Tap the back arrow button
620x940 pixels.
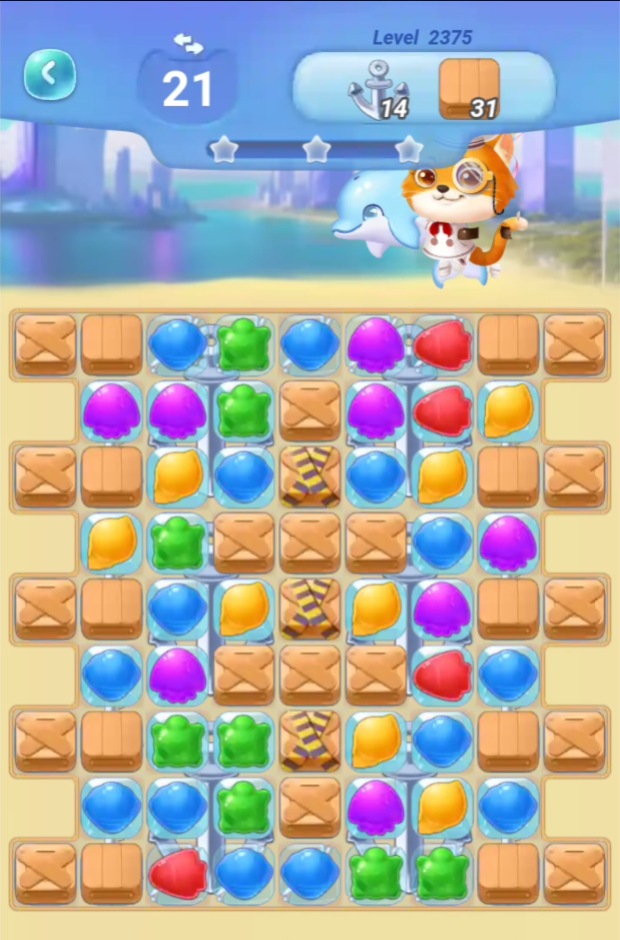pyautogui.click(x=49, y=74)
